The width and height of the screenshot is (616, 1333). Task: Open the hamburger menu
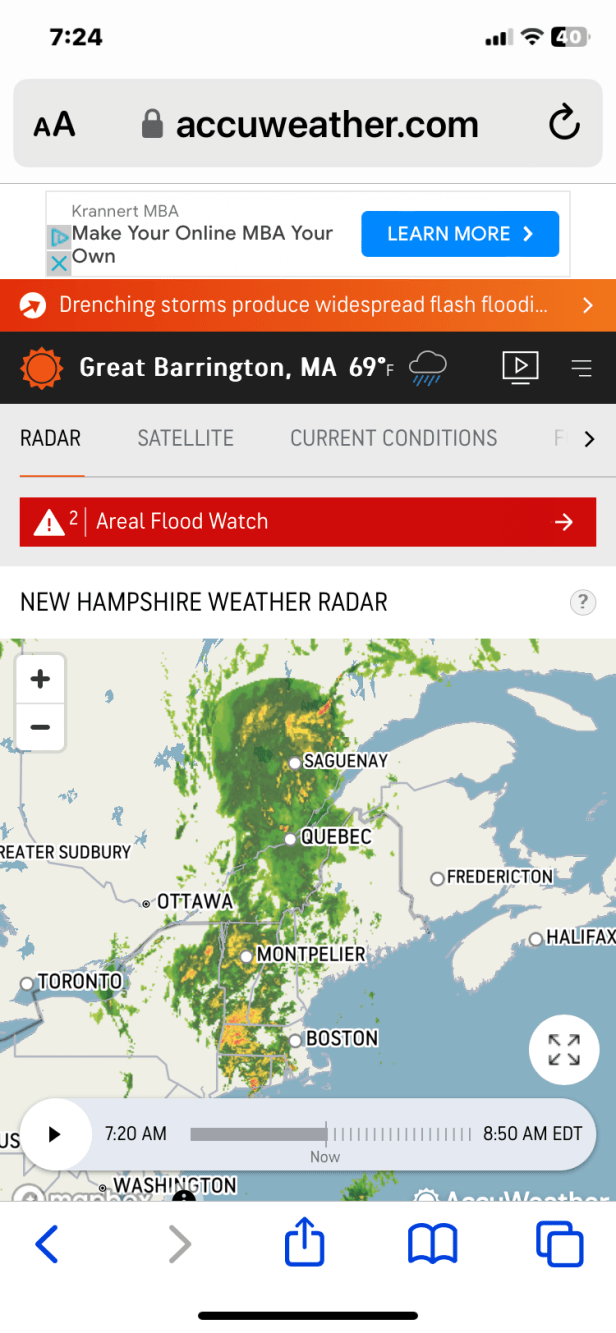click(x=581, y=368)
